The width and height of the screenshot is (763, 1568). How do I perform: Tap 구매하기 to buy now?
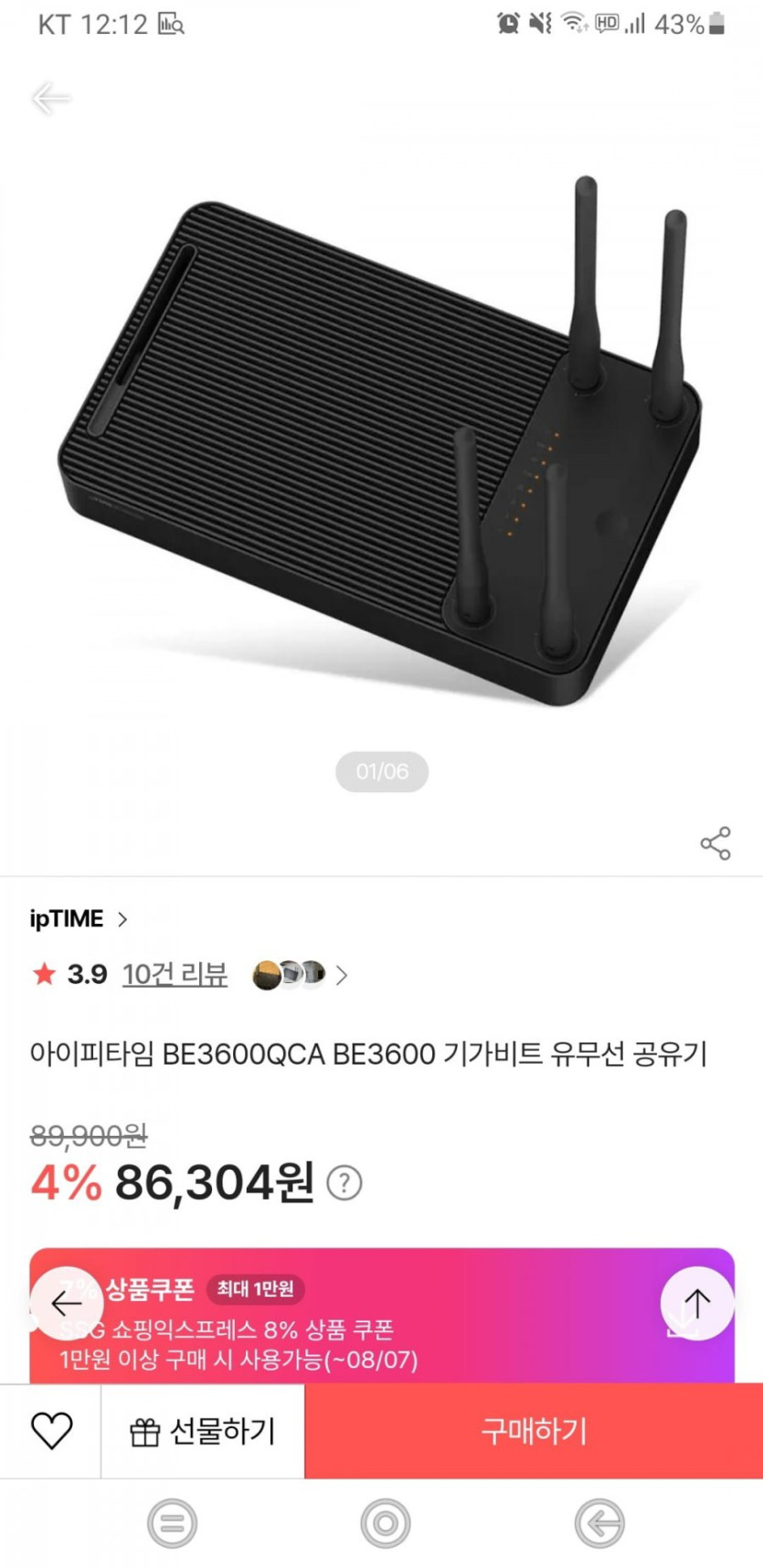[x=534, y=1431]
